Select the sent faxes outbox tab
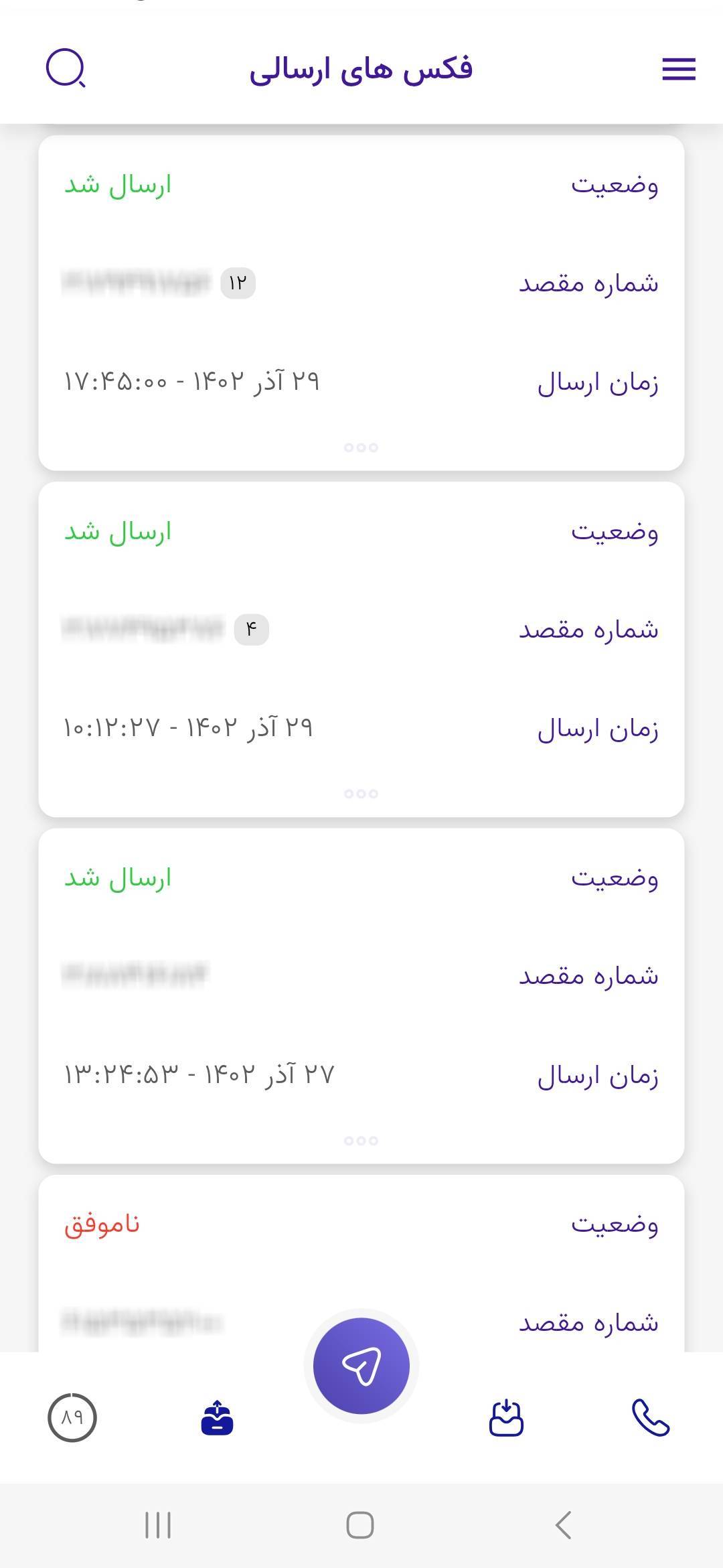 tap(217, 1418)
